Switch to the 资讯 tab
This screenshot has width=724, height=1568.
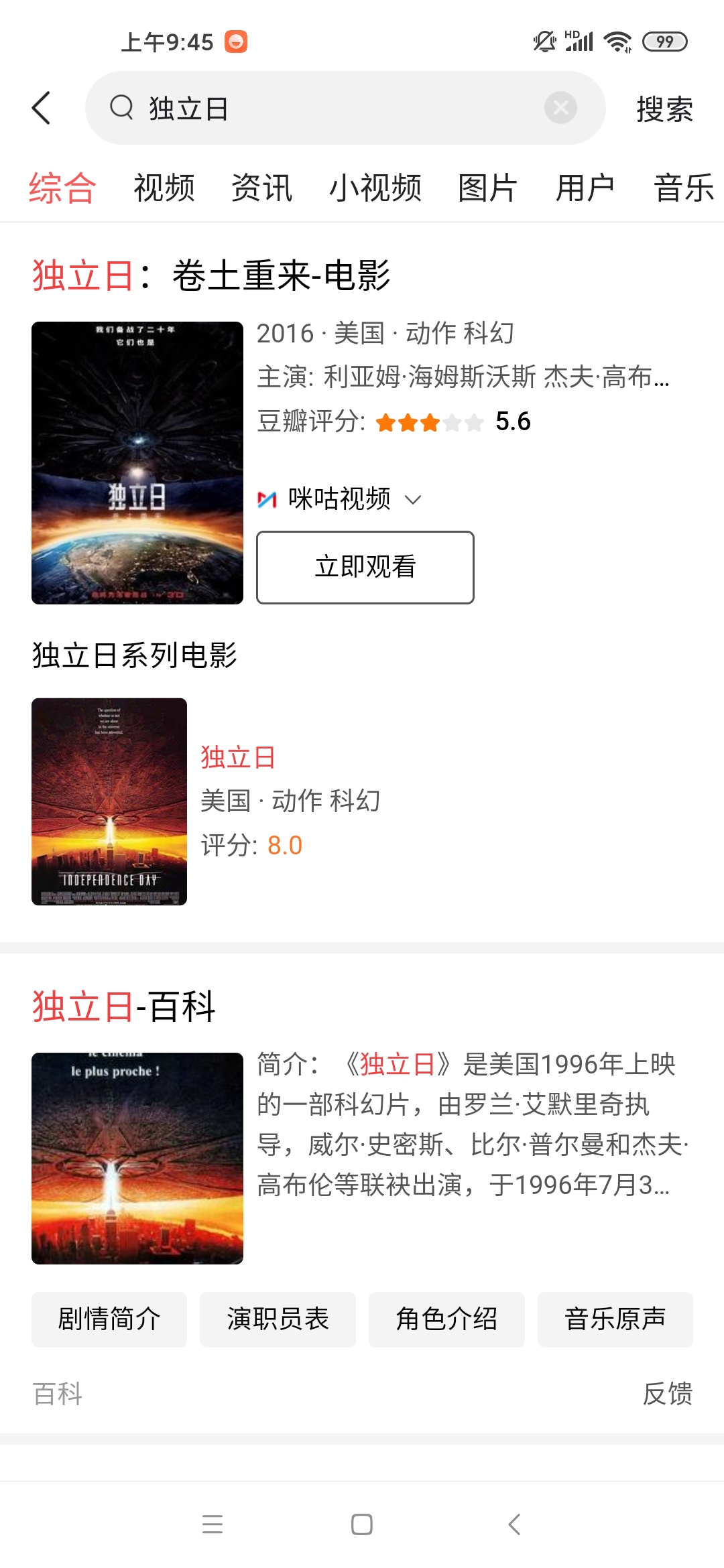click(261, 188)
